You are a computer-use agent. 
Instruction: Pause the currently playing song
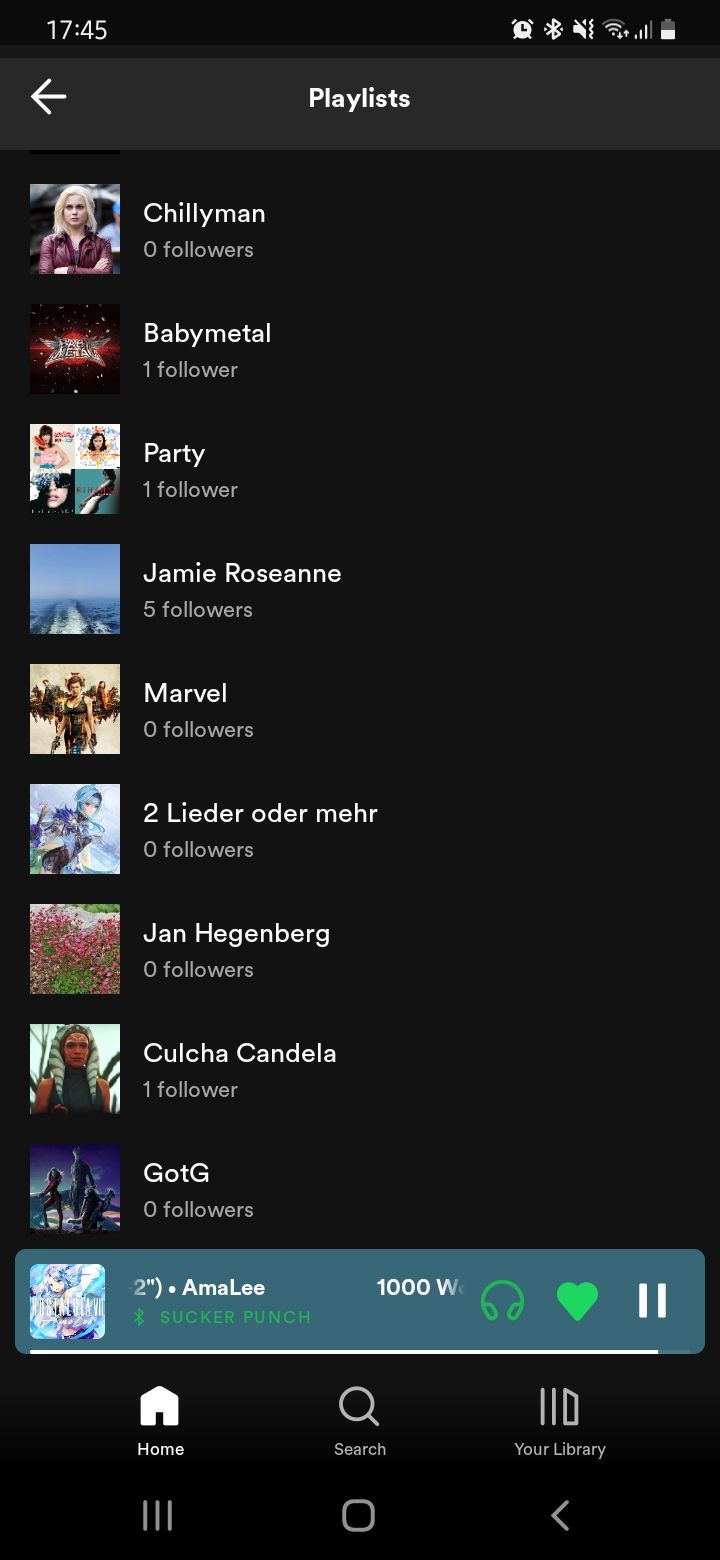tap(652, 1301)
